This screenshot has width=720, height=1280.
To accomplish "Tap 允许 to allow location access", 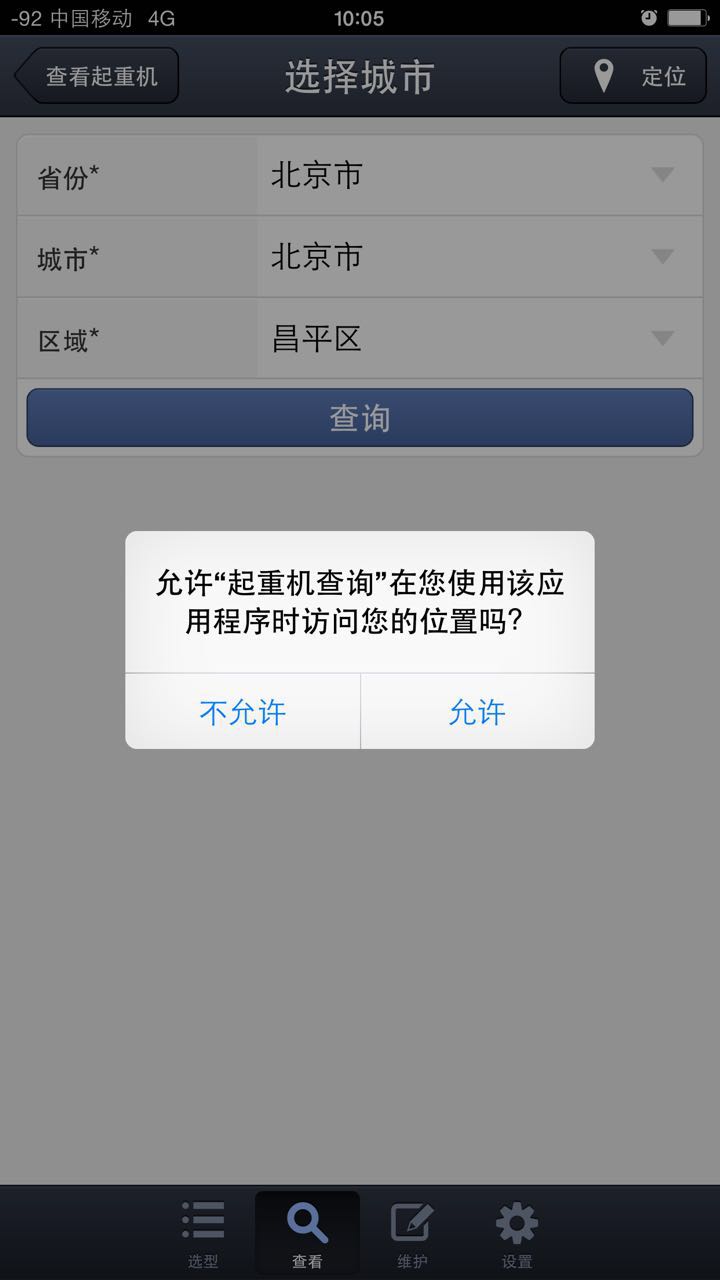I will (x=477, y=711).
